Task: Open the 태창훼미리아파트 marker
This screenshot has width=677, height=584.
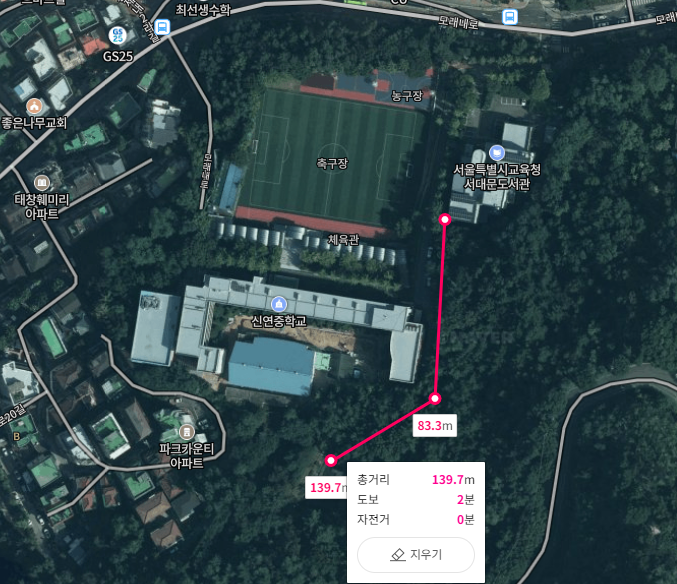Action: click(41, 182)
